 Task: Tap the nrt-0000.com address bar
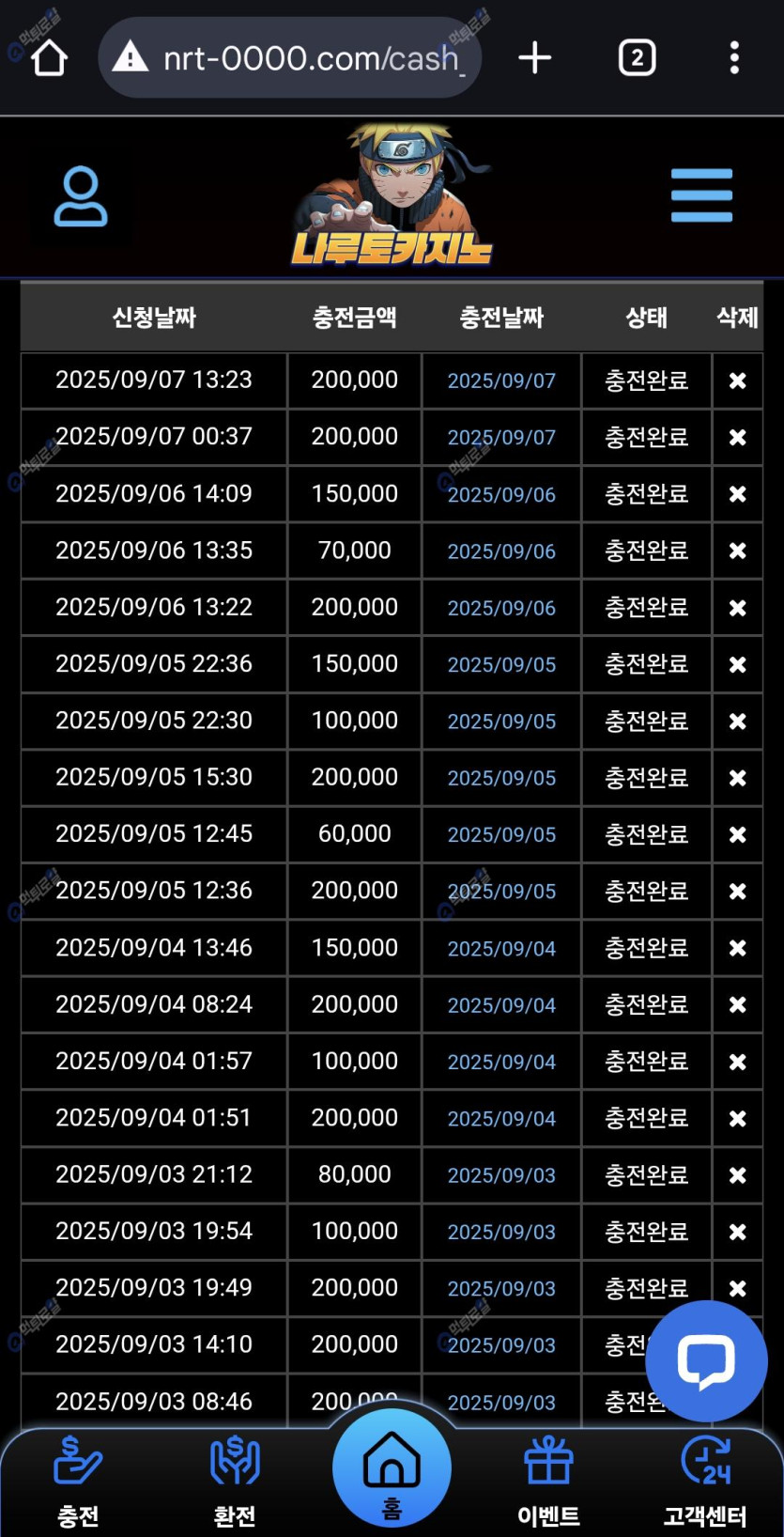click(291, 58)
